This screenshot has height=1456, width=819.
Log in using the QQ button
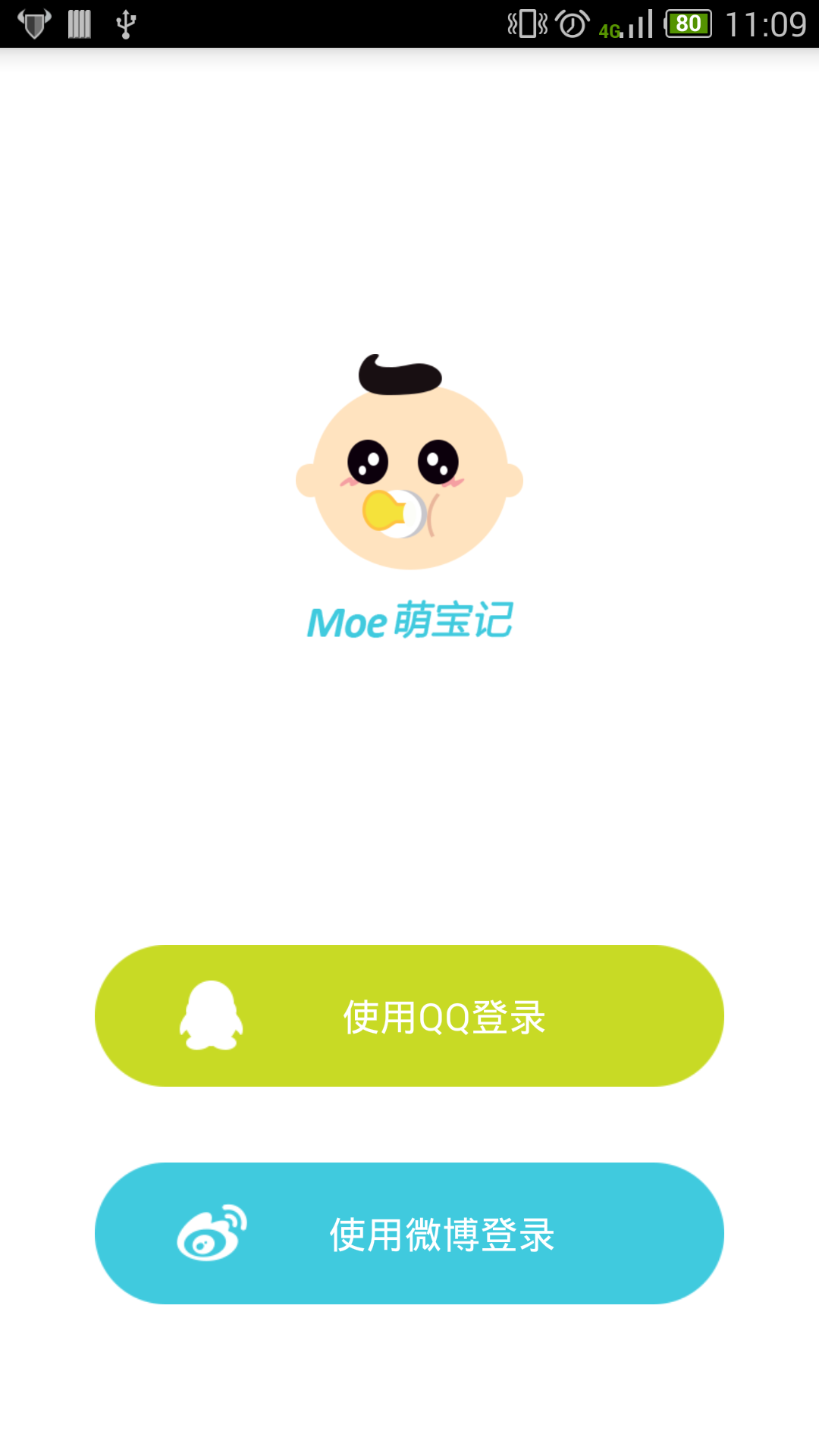(x=409, y=1015)
